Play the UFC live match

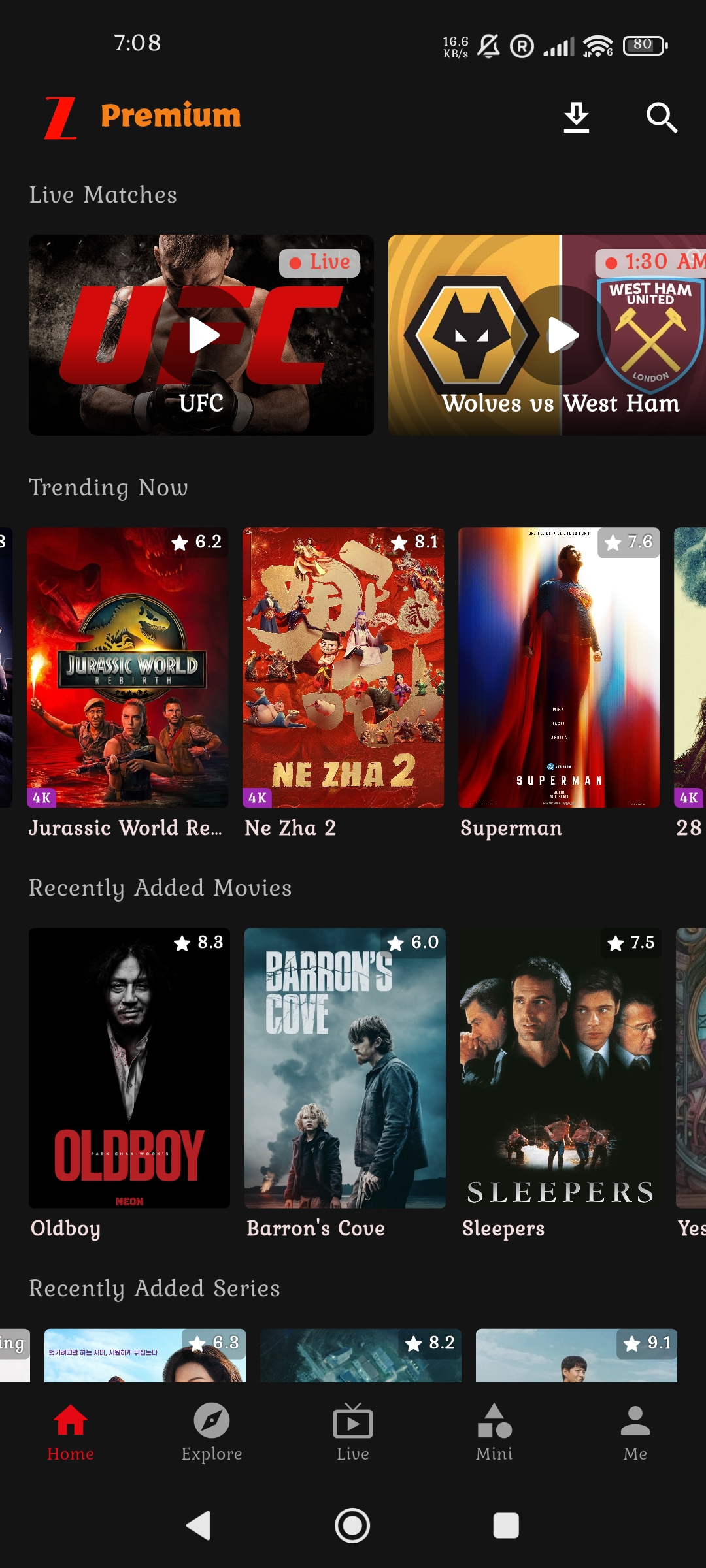pyautogui.click(x=201, y=335)
